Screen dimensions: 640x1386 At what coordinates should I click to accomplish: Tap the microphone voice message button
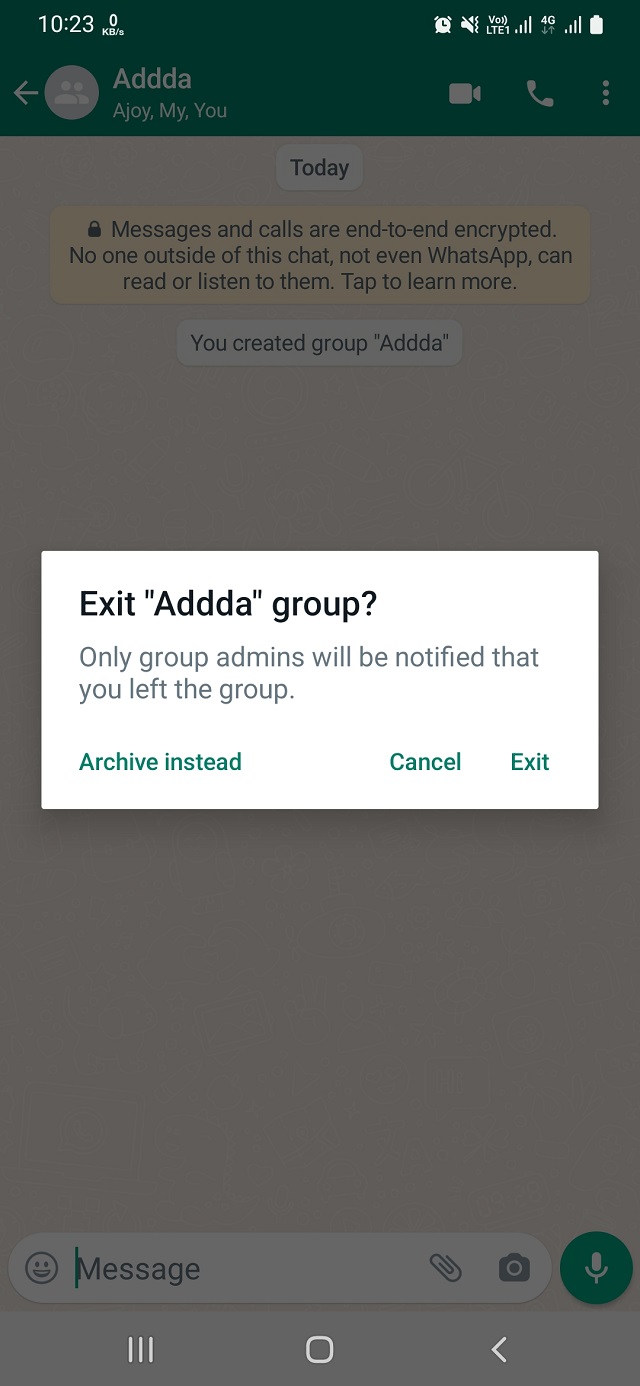(x=596, y=1268)
